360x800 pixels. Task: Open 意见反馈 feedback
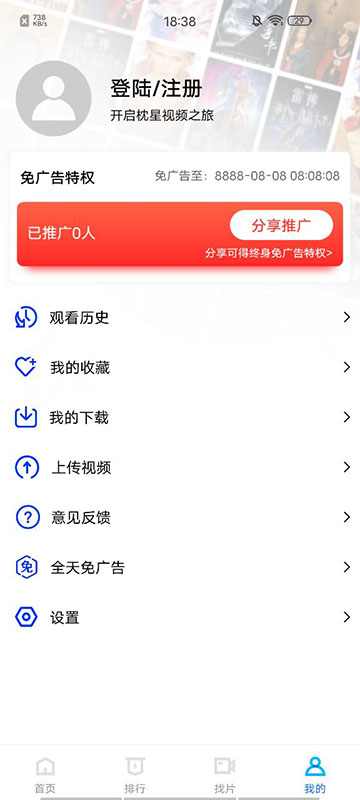180,518
